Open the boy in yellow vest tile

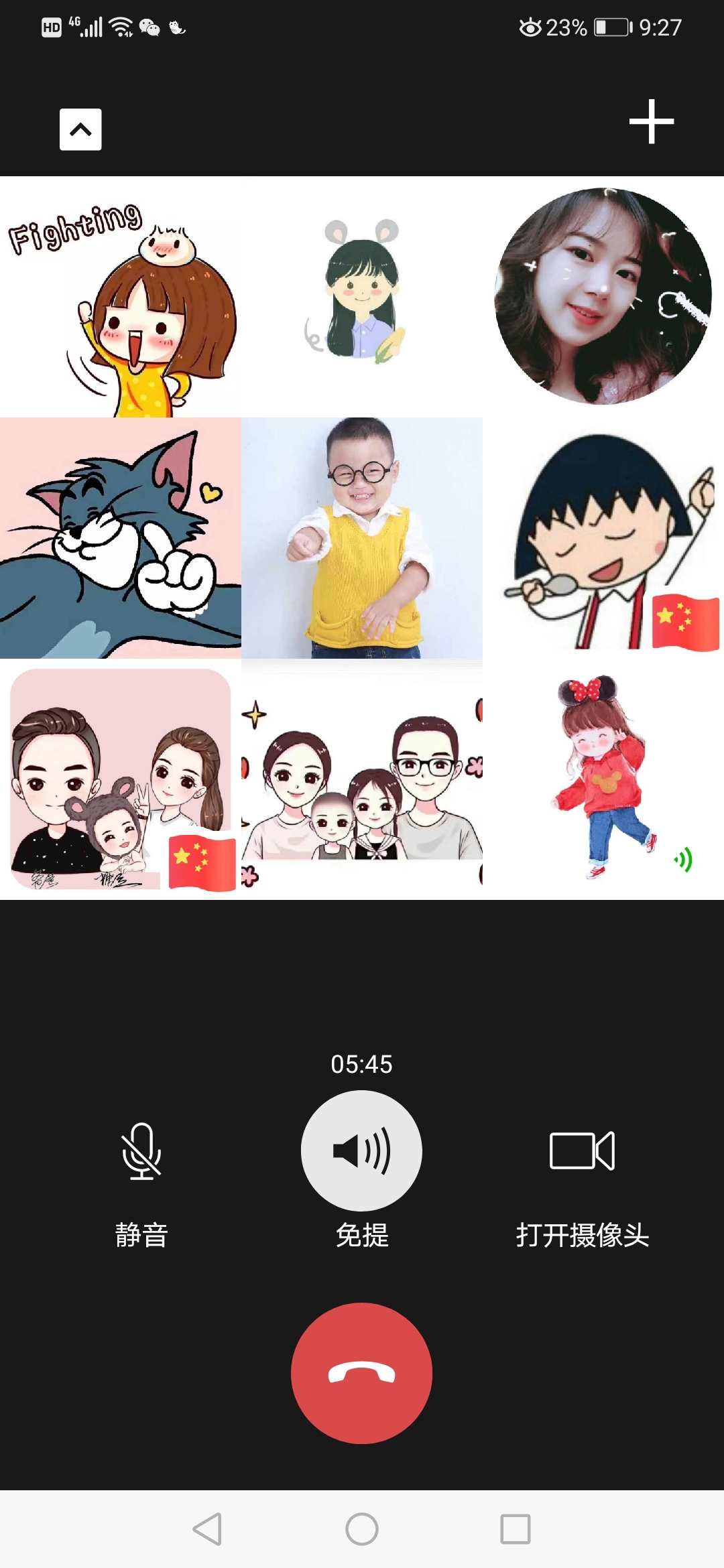coord(362,538)
